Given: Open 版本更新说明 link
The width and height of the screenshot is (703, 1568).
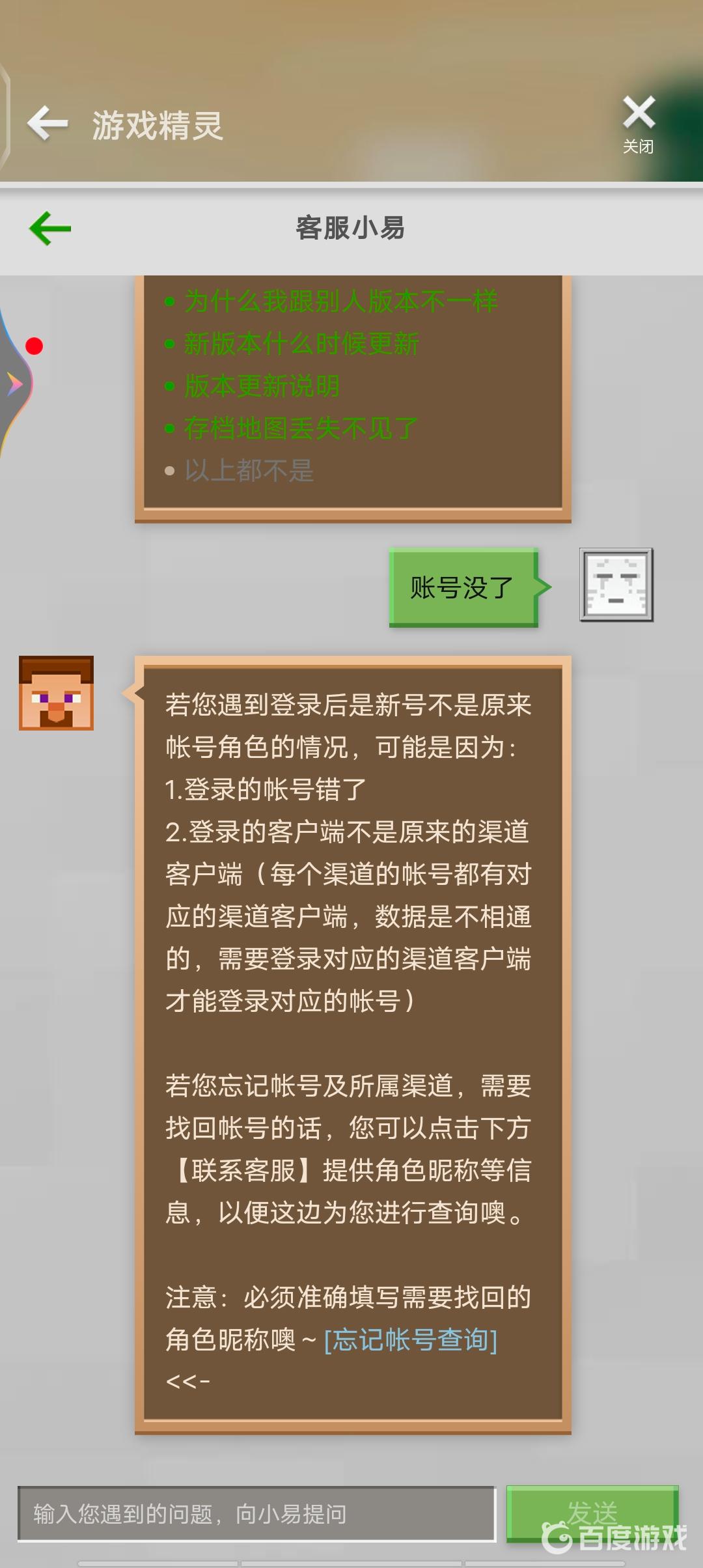Looking at the screenshot, I should [262, 386].
